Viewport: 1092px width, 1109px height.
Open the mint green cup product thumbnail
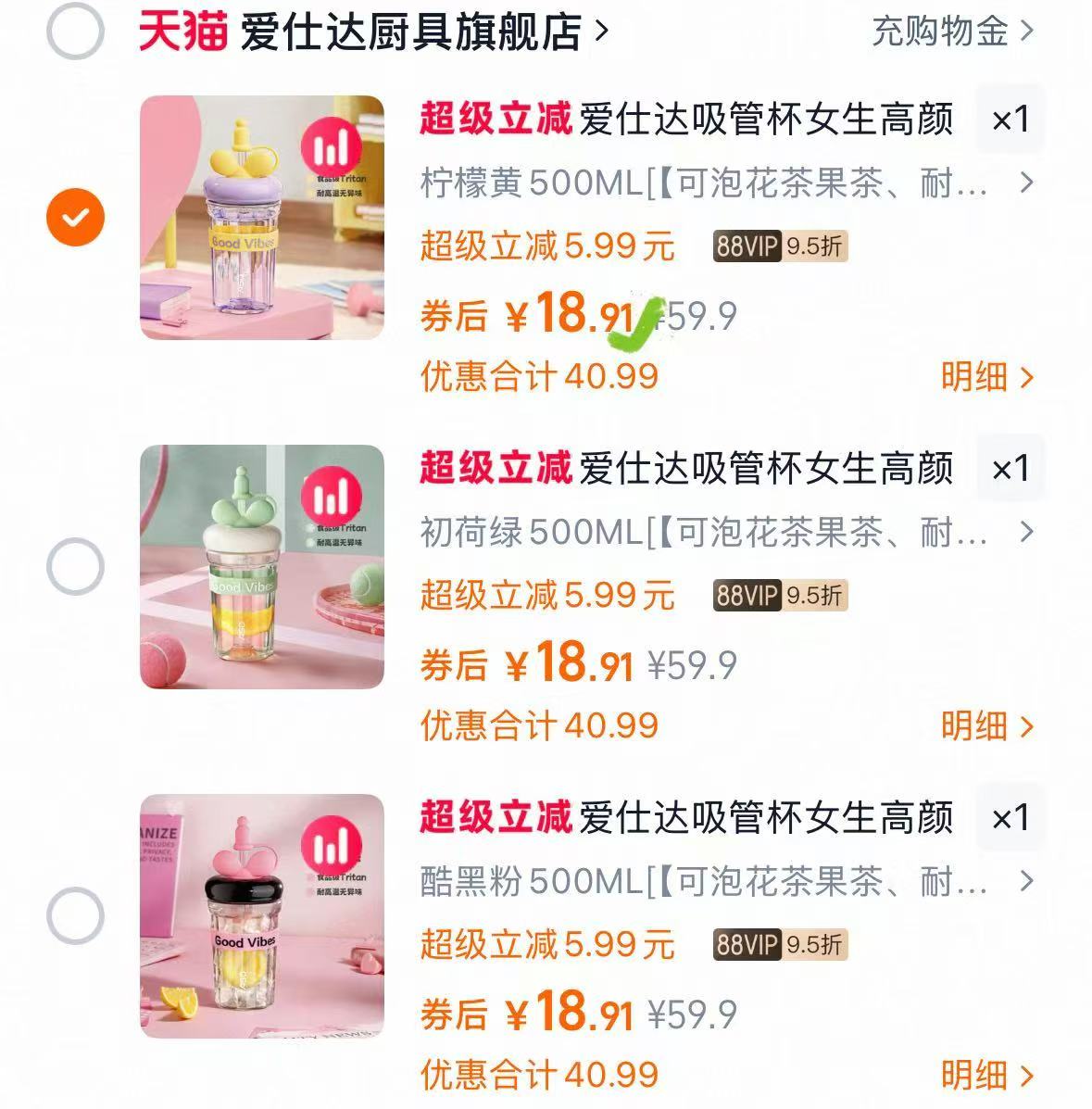click(264, 568)
